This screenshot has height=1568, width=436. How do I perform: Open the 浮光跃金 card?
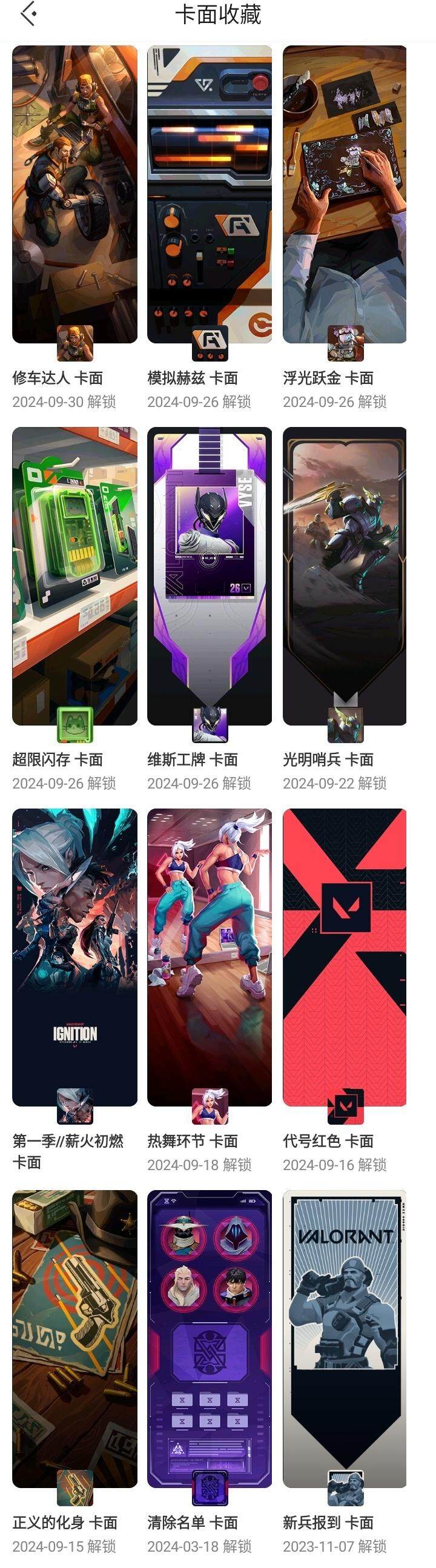point(345,195)
